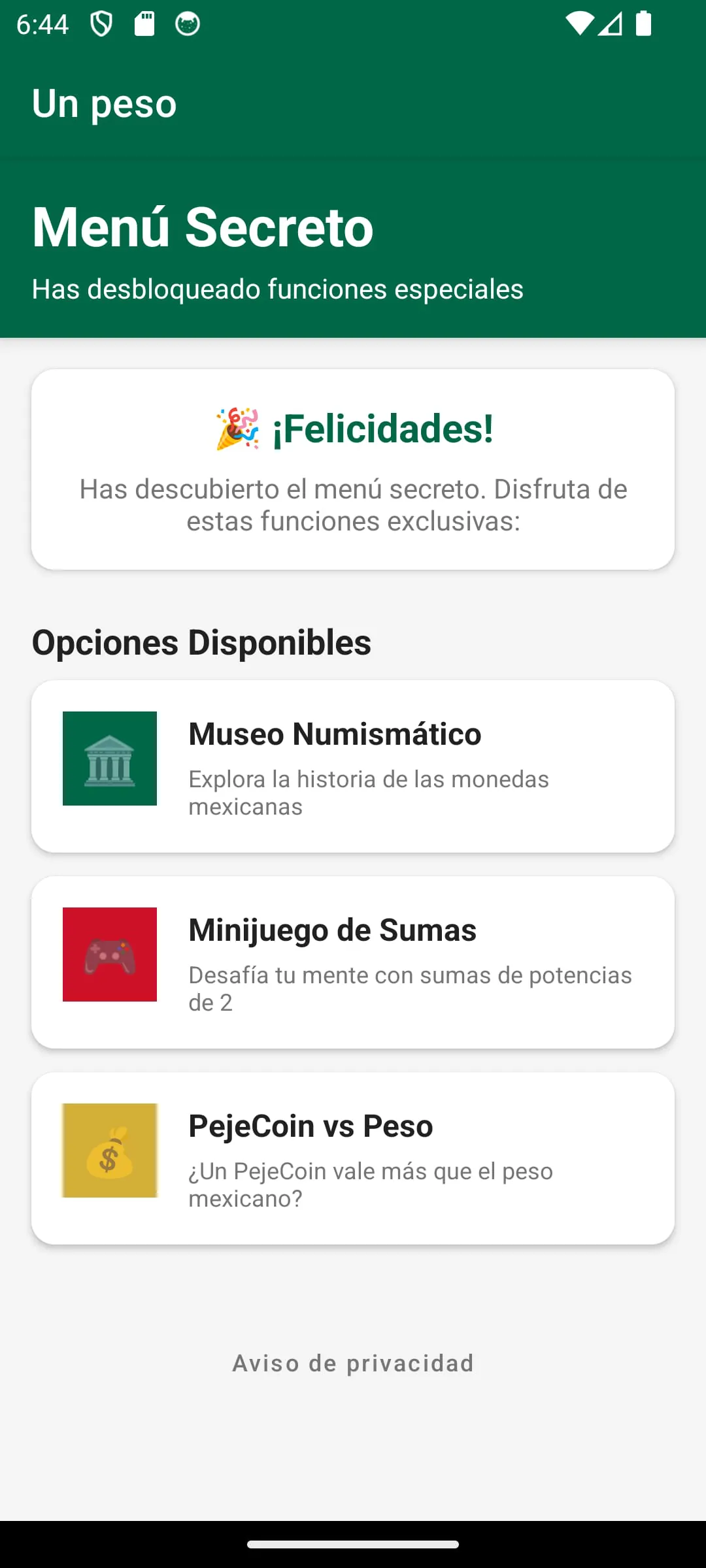Open the Museo Numismático card

[x=353, y=766]
